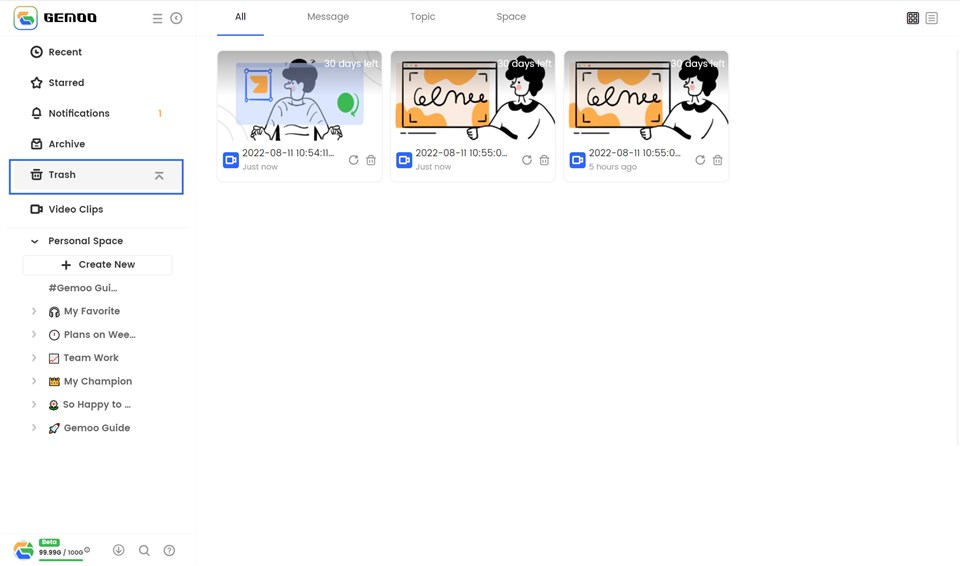Open the help question mark icon
Screen dimensions: 960x566
(x=169, y=550)
